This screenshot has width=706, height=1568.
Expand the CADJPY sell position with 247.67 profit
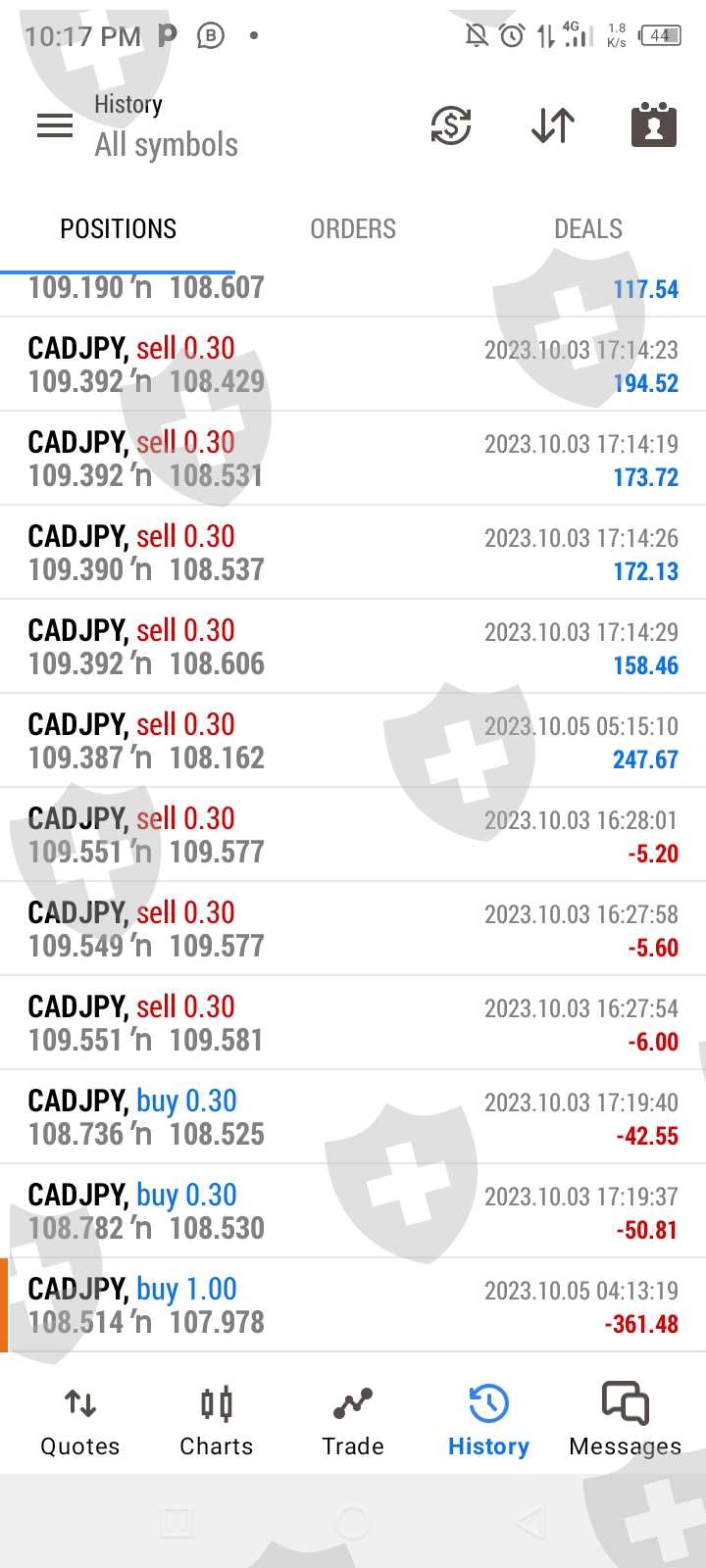[x=353, y=741]
